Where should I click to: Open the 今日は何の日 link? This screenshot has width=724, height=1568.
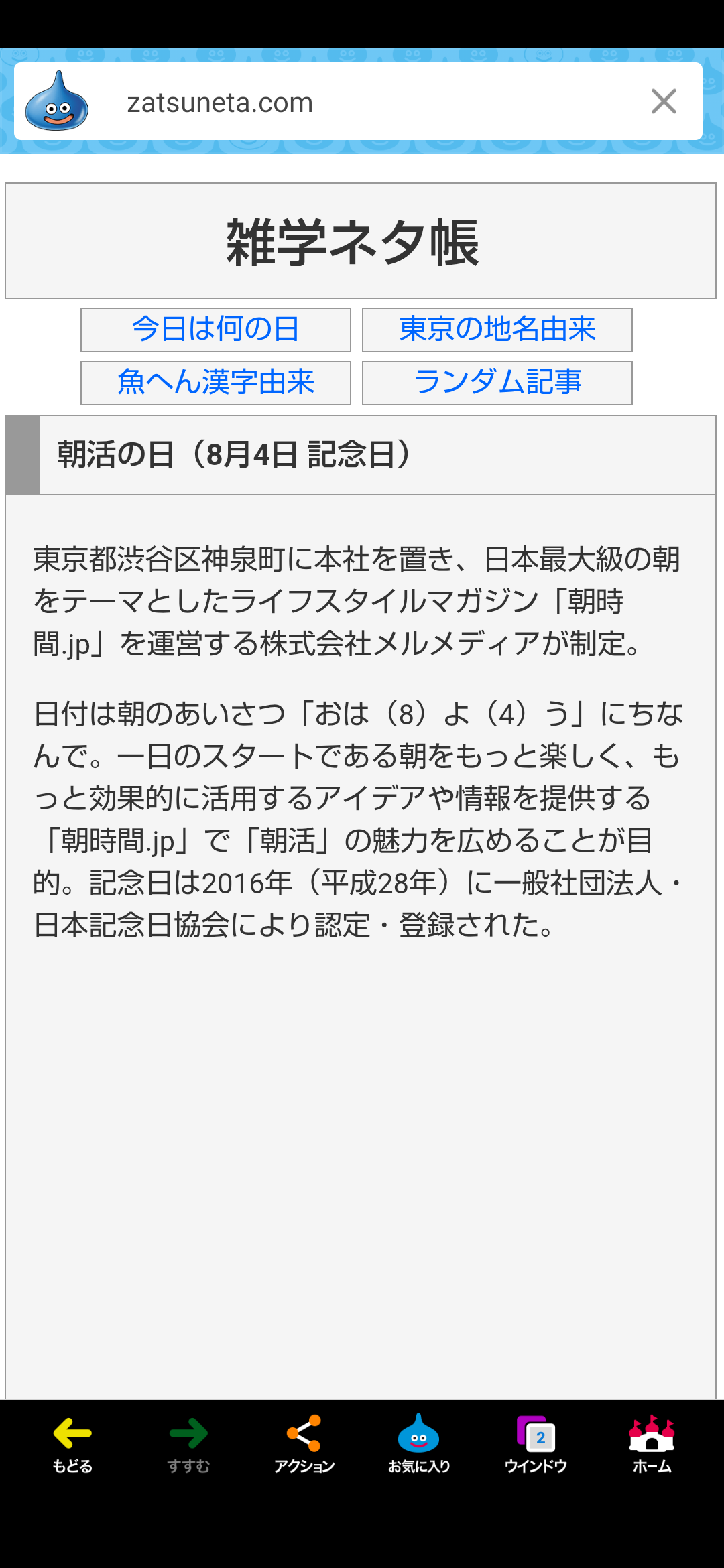click(216, 330)
